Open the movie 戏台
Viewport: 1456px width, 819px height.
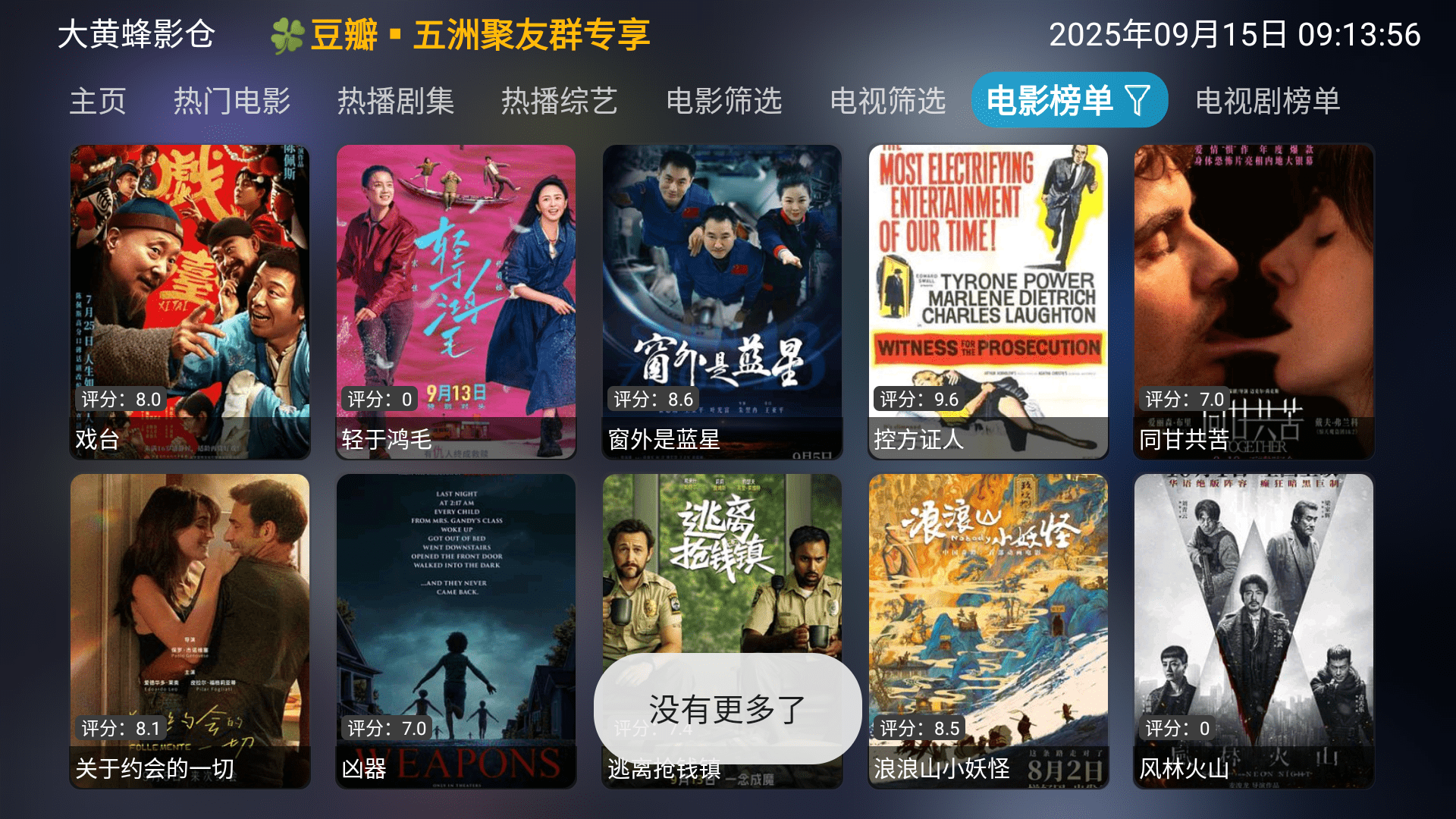pos(190,302)
